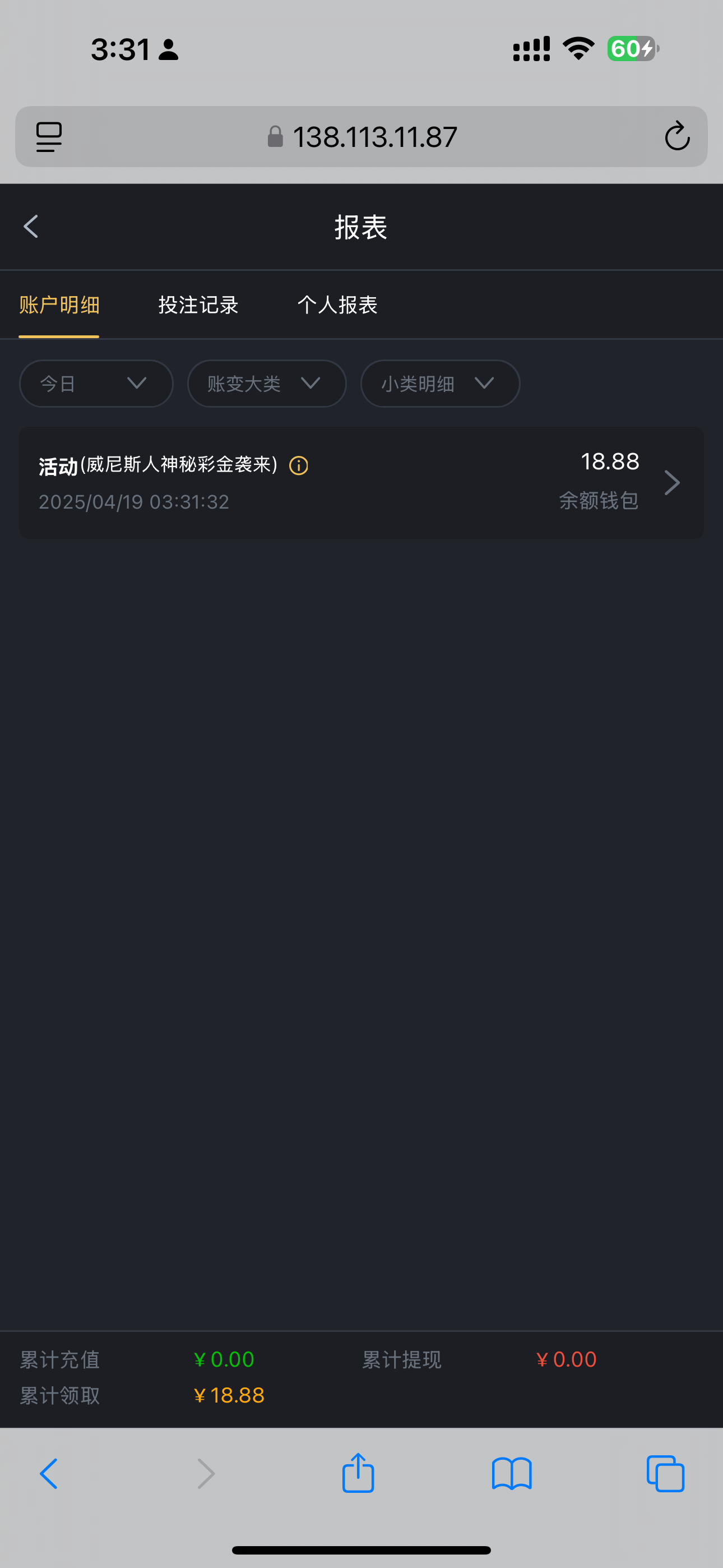This screenshot has width=723, height=1568.
Task: Open the 账变大类 category dropdown
Action: [267, 384]
